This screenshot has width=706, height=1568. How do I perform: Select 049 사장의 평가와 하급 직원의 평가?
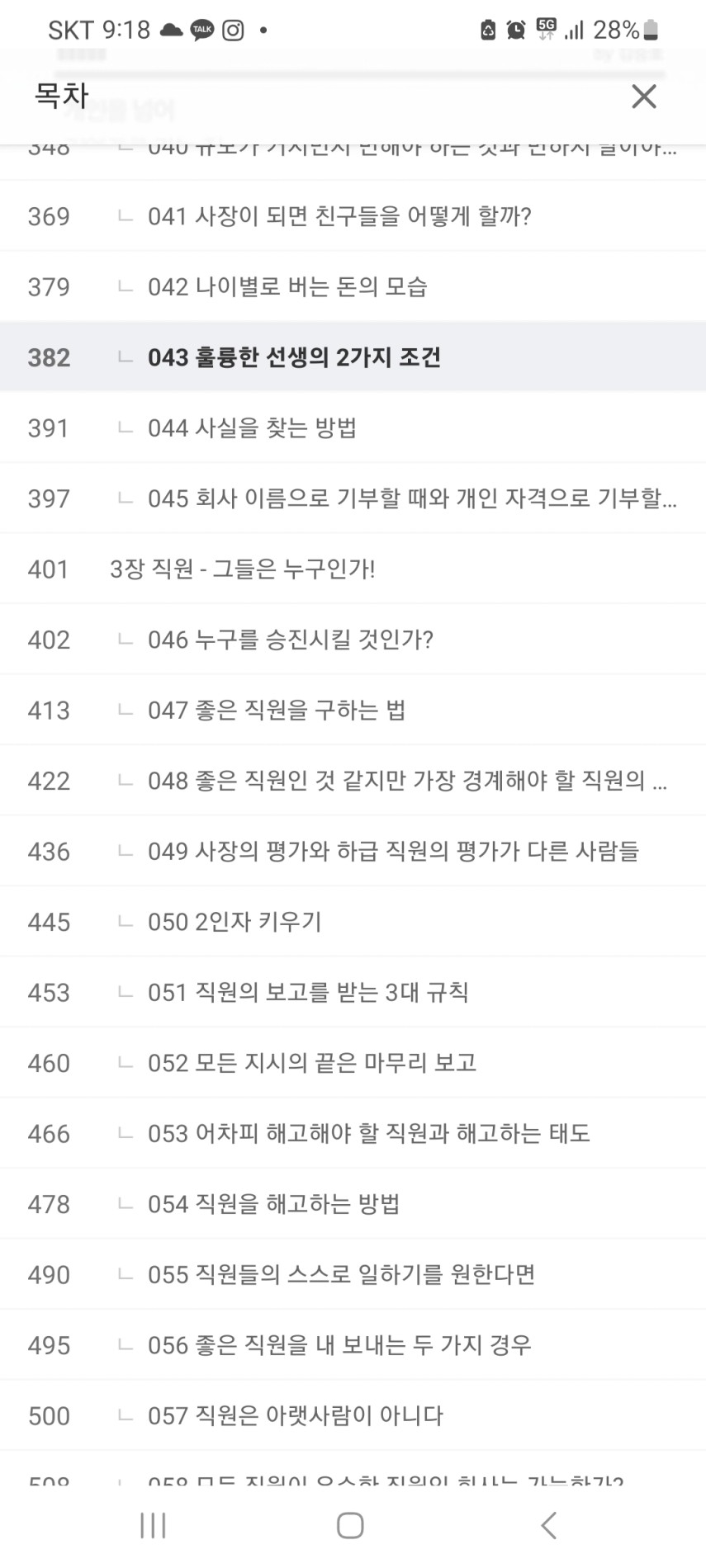coord(353,852)
